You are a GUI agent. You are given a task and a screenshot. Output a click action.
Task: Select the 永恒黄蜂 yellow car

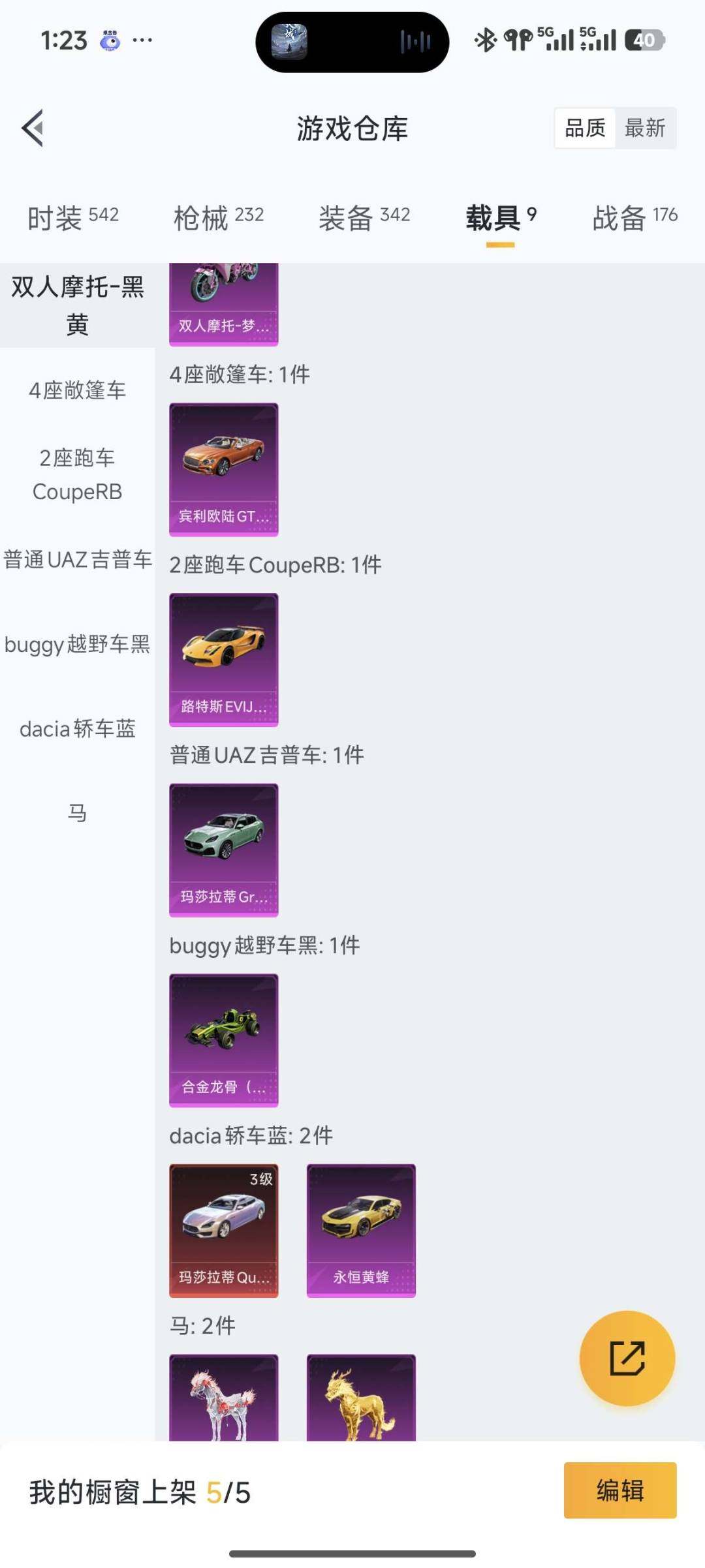click(x=362, y=1229)
